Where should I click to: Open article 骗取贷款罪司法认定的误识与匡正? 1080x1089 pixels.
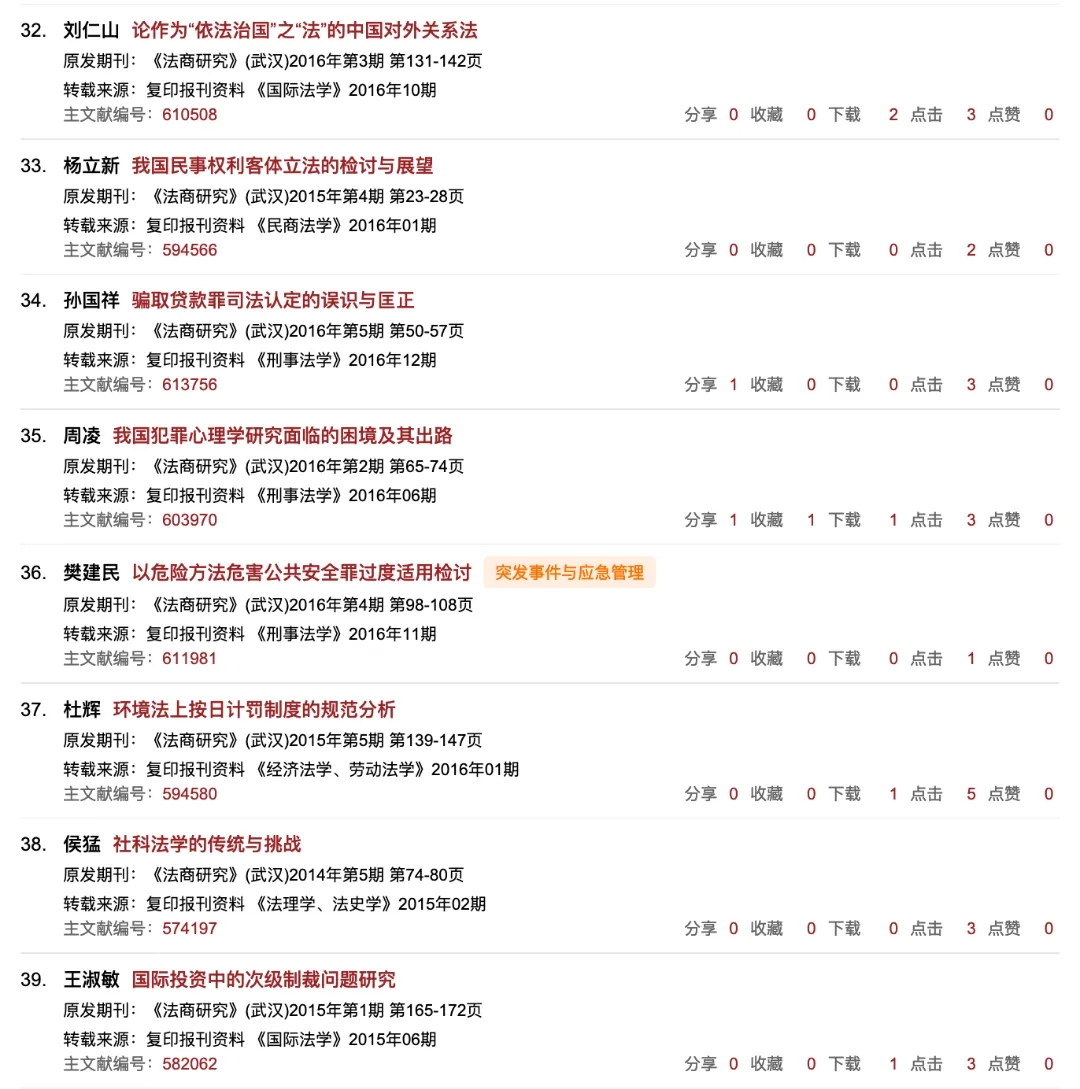tap(272, 300)
